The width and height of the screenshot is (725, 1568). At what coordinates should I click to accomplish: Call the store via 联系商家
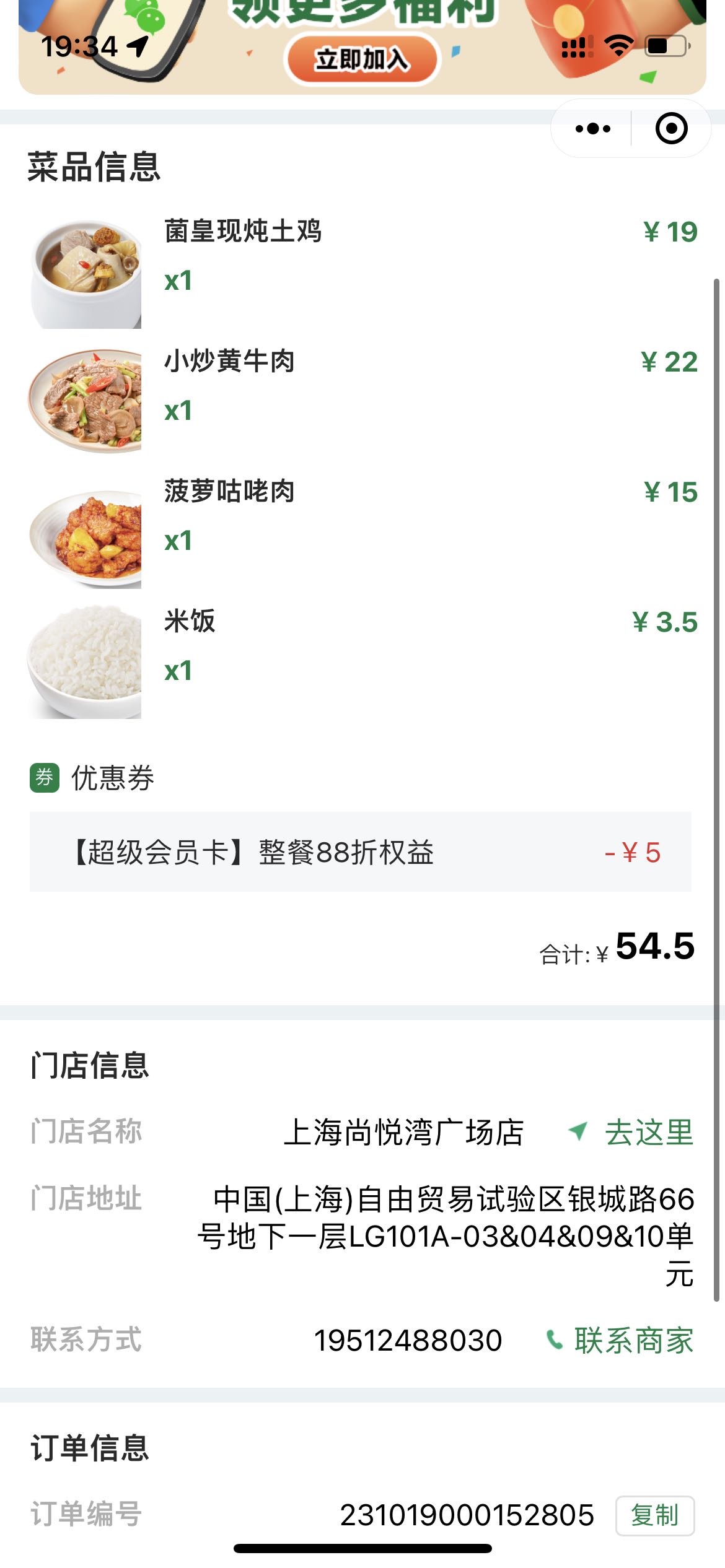click(x=620, y=1340)
